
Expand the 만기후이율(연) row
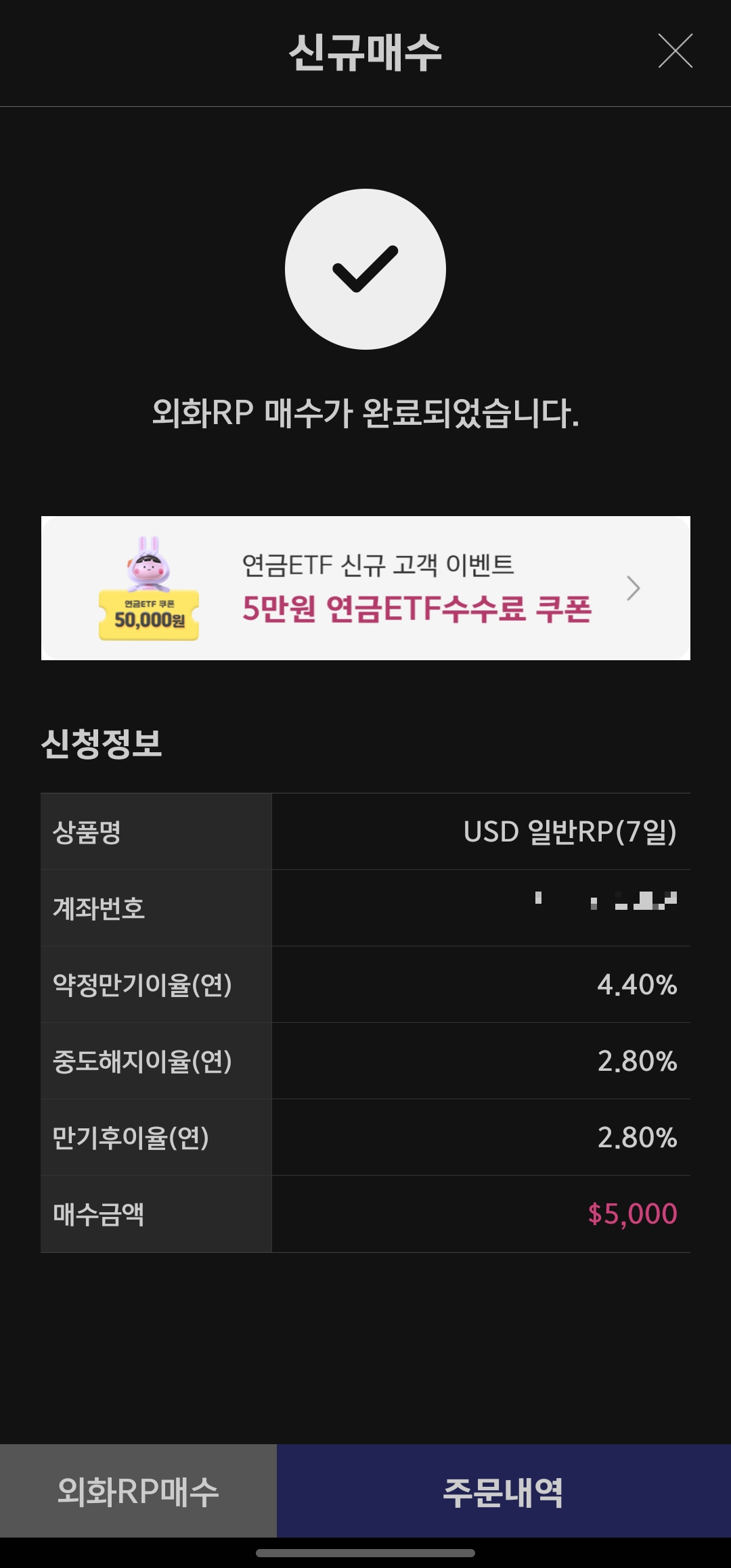pyautogui.click(x=132, y=1138)
